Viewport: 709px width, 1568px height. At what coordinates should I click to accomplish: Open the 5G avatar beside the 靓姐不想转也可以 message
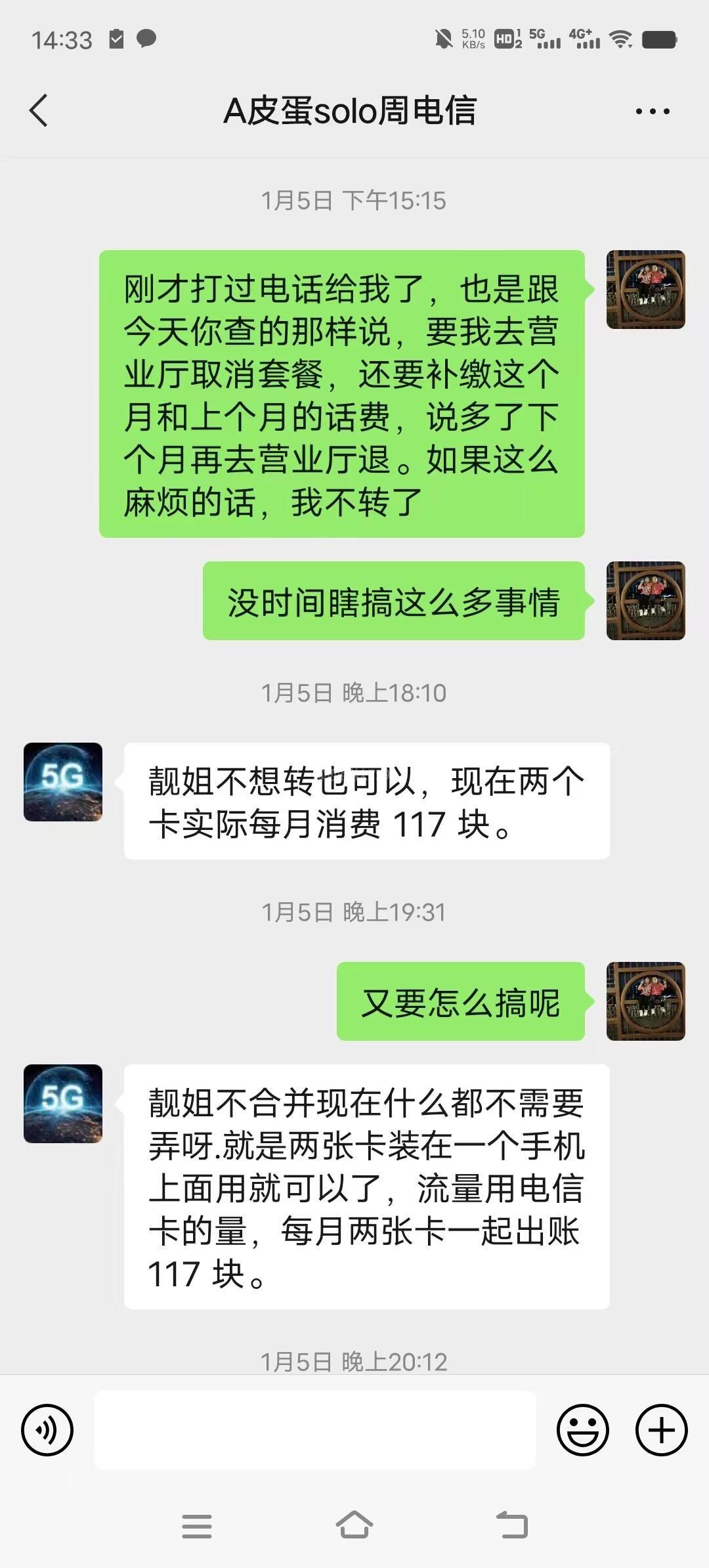[x=63, y=781]
